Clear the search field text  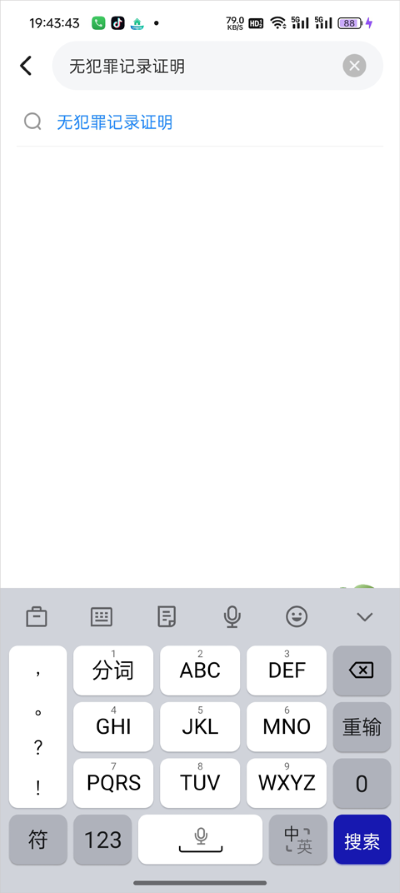coord(354,66)
